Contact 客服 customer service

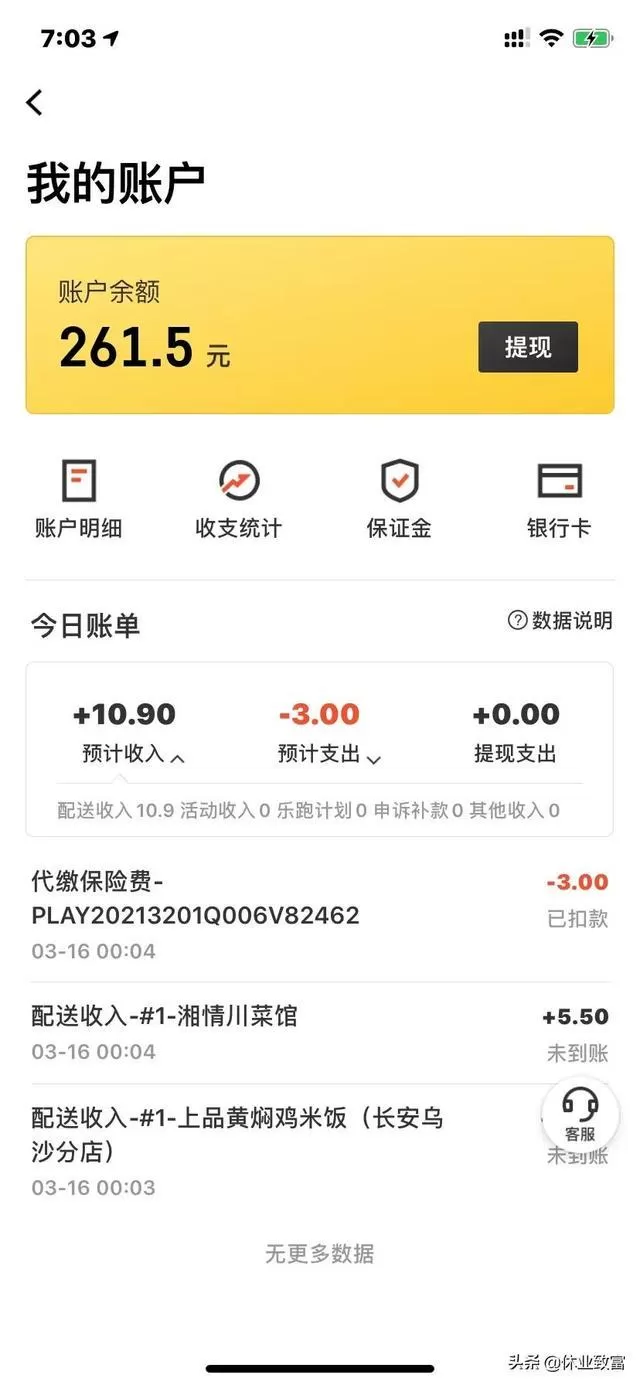[580, 1115]
